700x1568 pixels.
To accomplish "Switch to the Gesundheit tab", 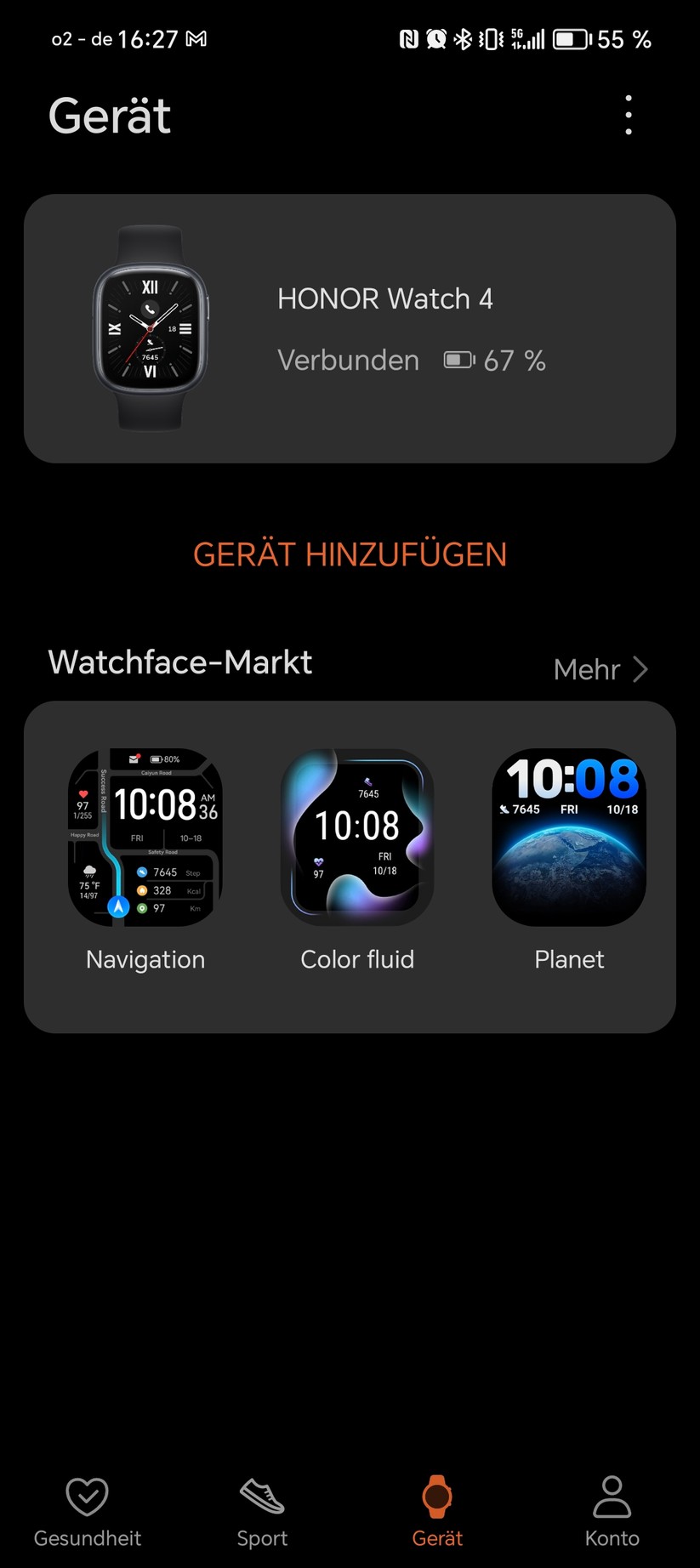I will 88,1512.
